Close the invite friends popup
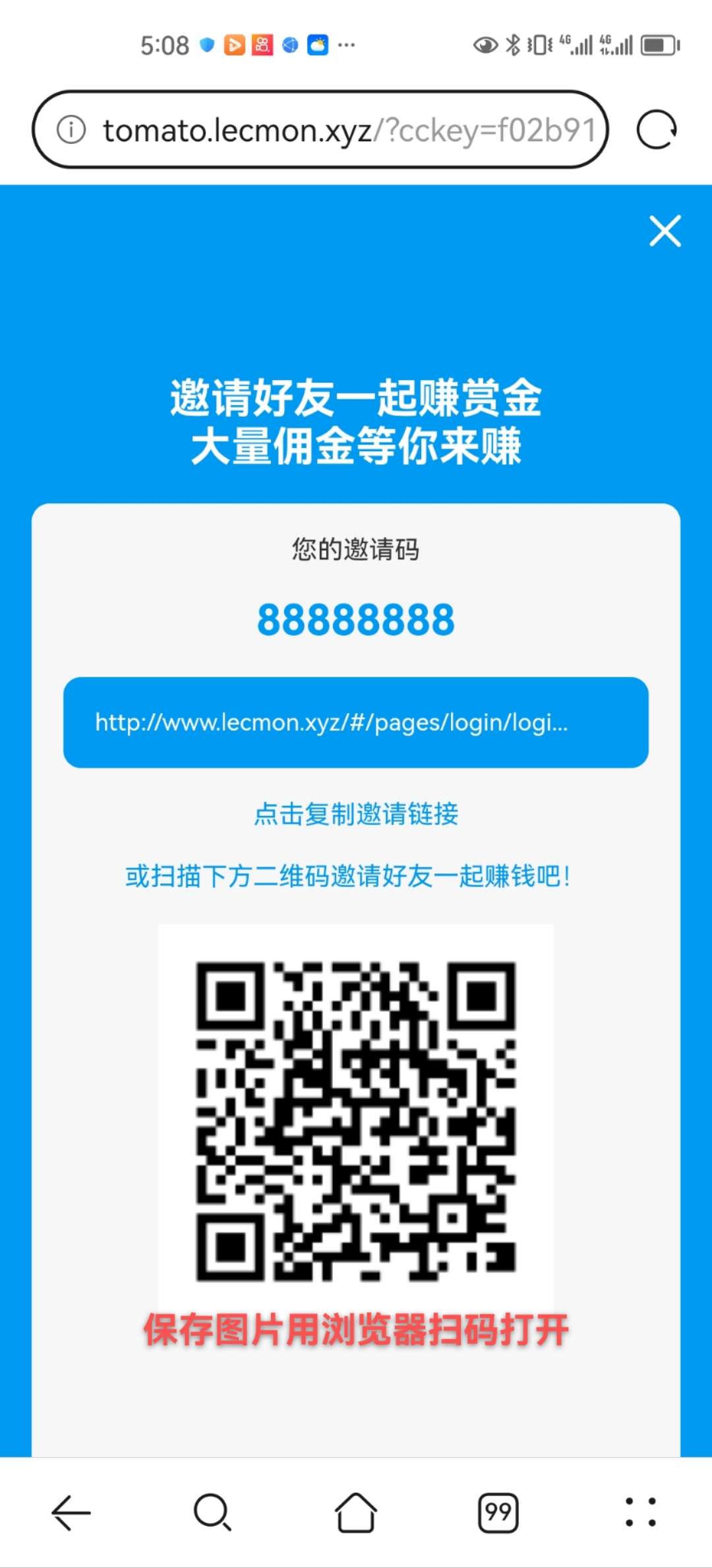The height and width of the screenshot is (1568, 712). click(x=665, y=231)
